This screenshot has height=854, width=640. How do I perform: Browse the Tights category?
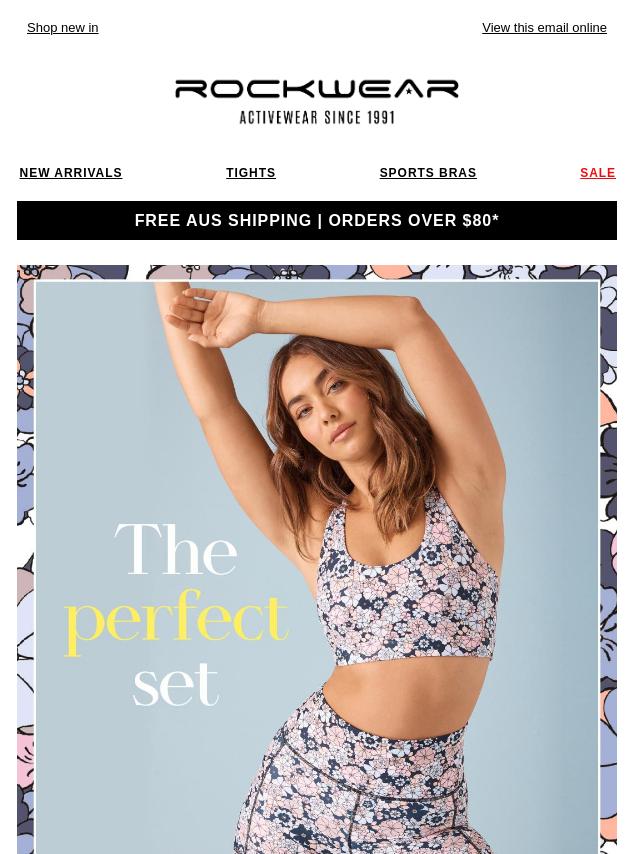(250, 173)
